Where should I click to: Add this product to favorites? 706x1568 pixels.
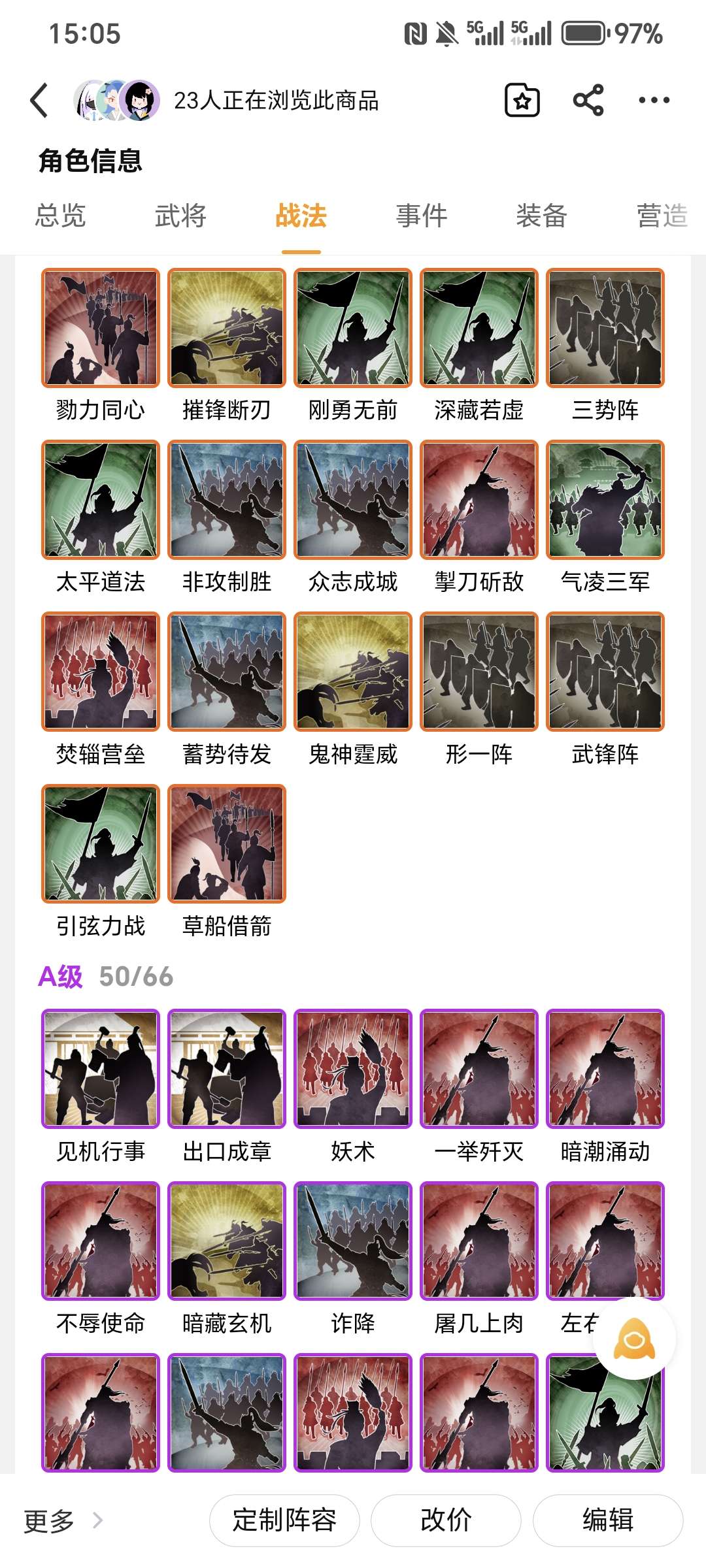[522, 101]
